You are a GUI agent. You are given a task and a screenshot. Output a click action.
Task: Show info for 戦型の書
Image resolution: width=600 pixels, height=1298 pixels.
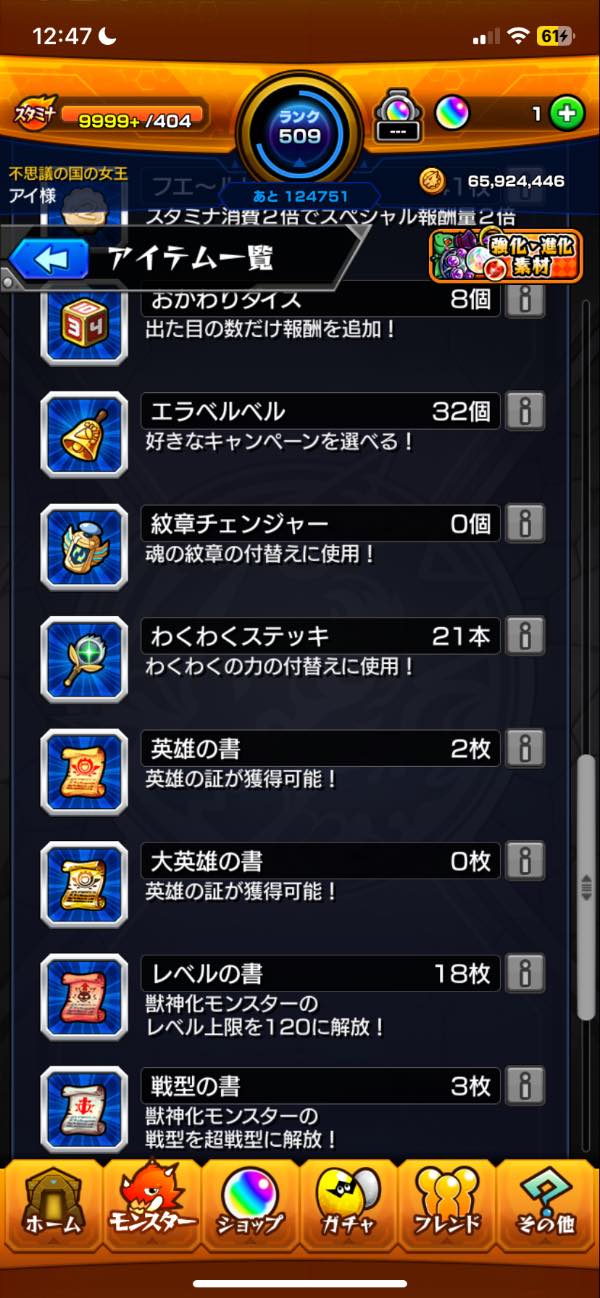[x=526, y=1084]
